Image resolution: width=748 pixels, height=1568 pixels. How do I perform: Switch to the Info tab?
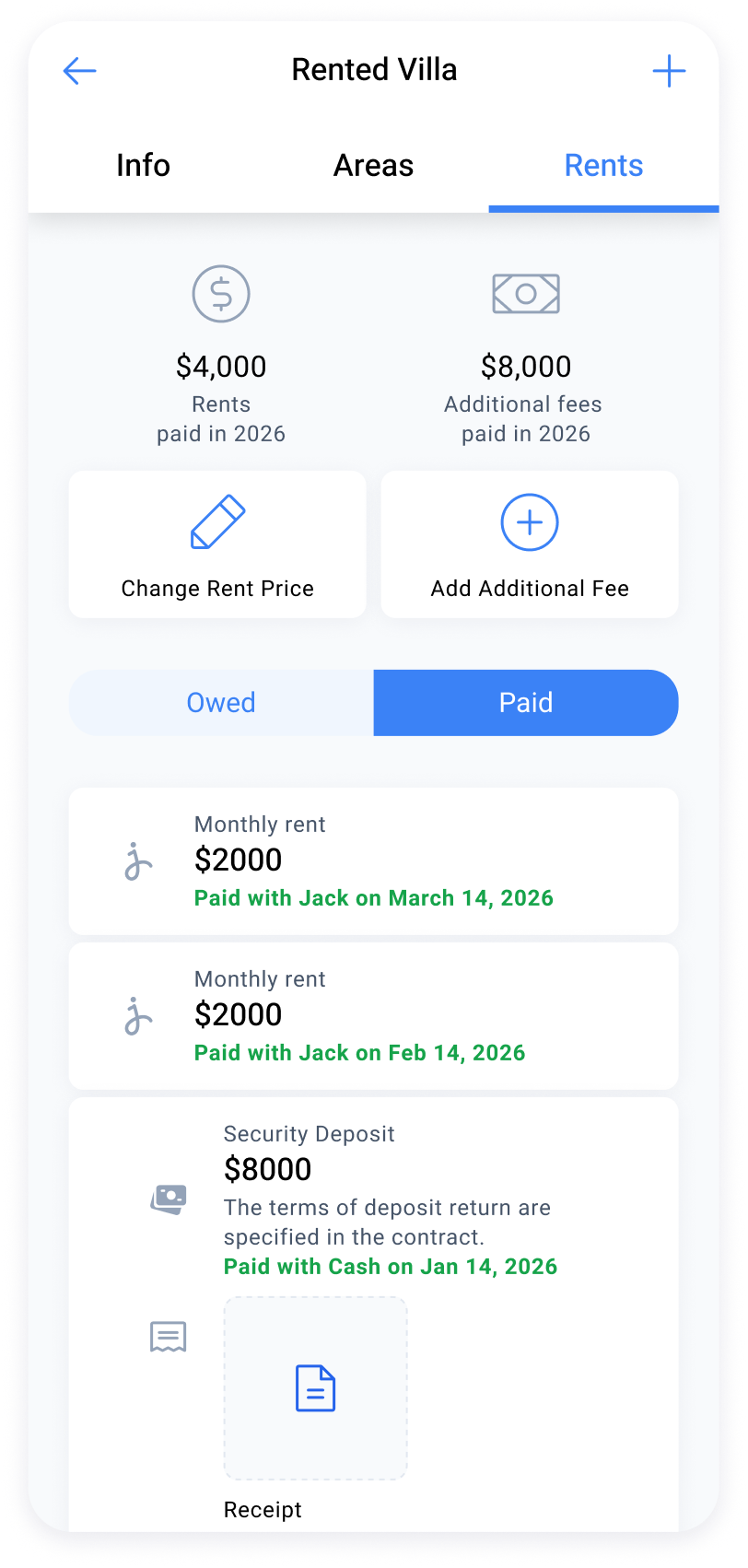point(143,166)
